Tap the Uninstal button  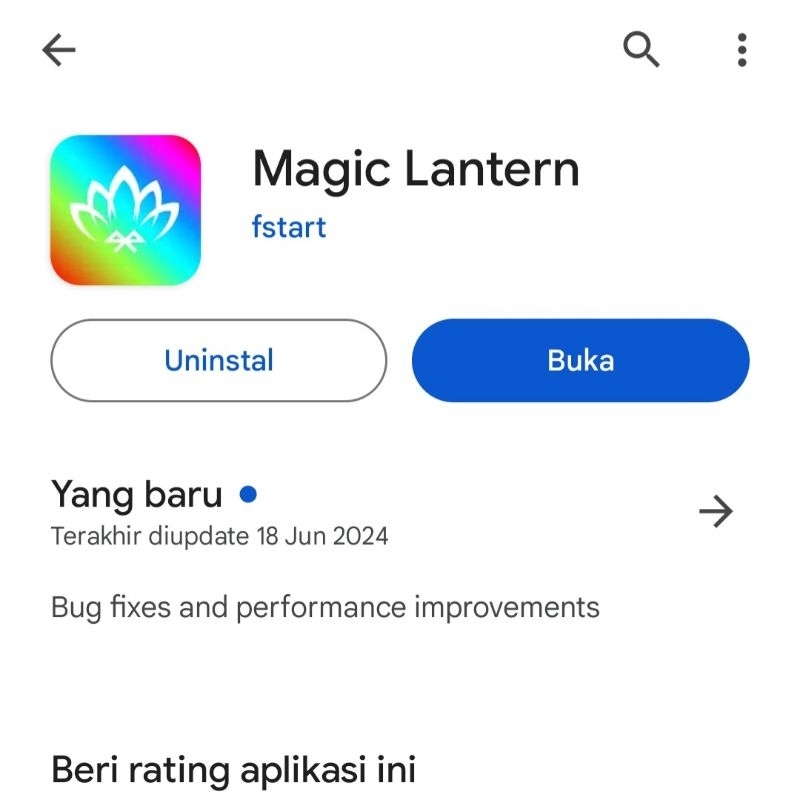tap(218, 360)
